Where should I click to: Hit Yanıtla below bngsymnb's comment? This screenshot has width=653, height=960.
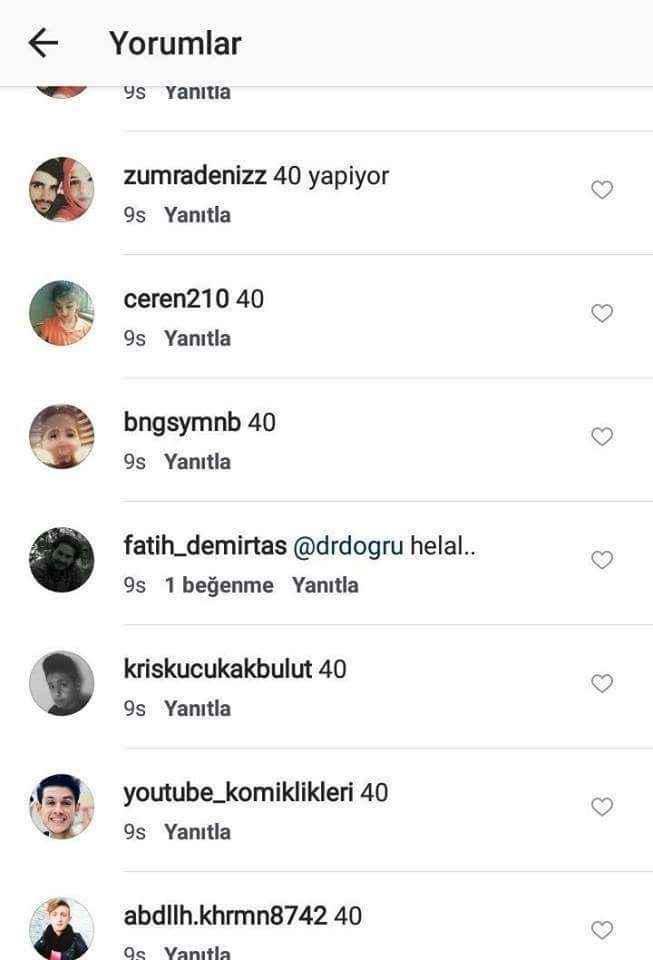click(x=197, y=462)
